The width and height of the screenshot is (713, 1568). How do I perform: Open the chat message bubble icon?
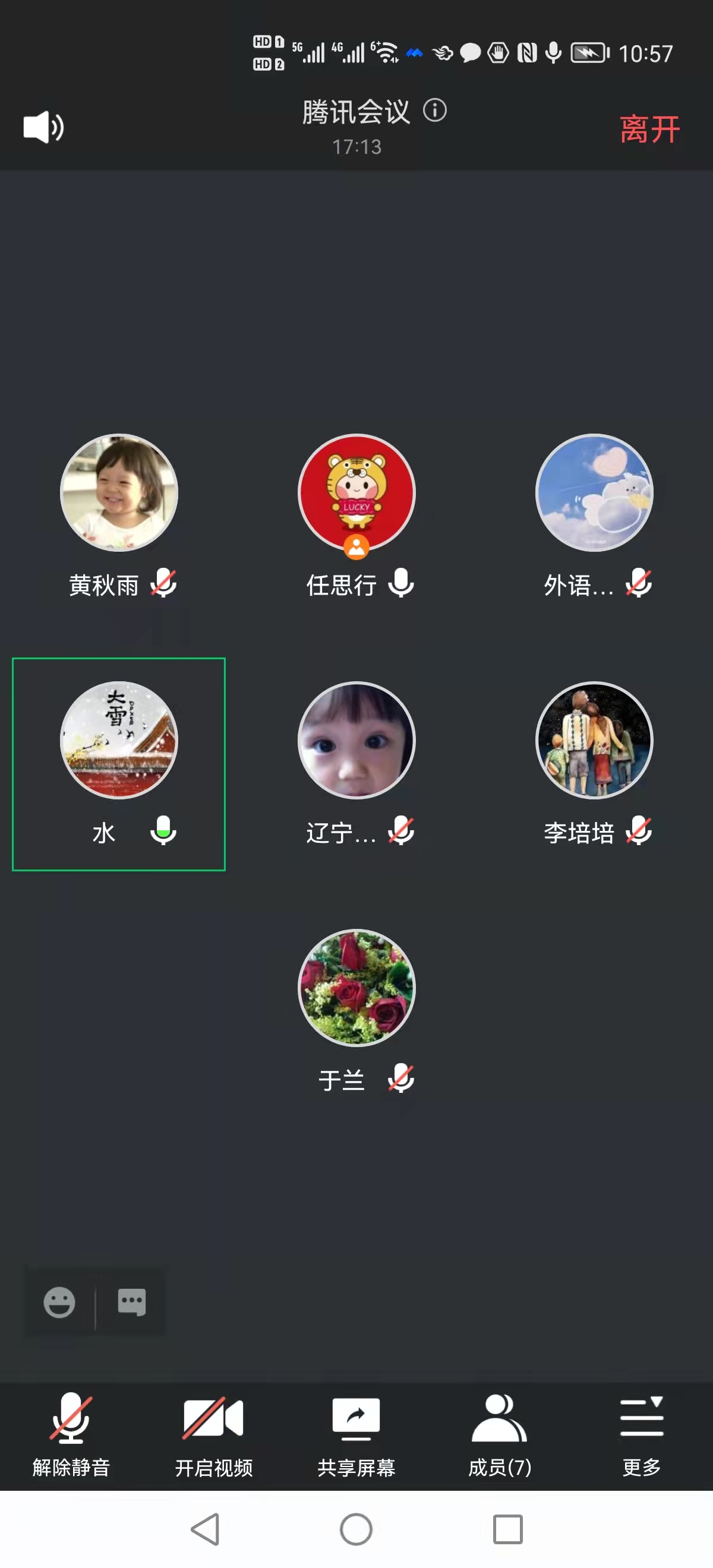click(131, 1302)
